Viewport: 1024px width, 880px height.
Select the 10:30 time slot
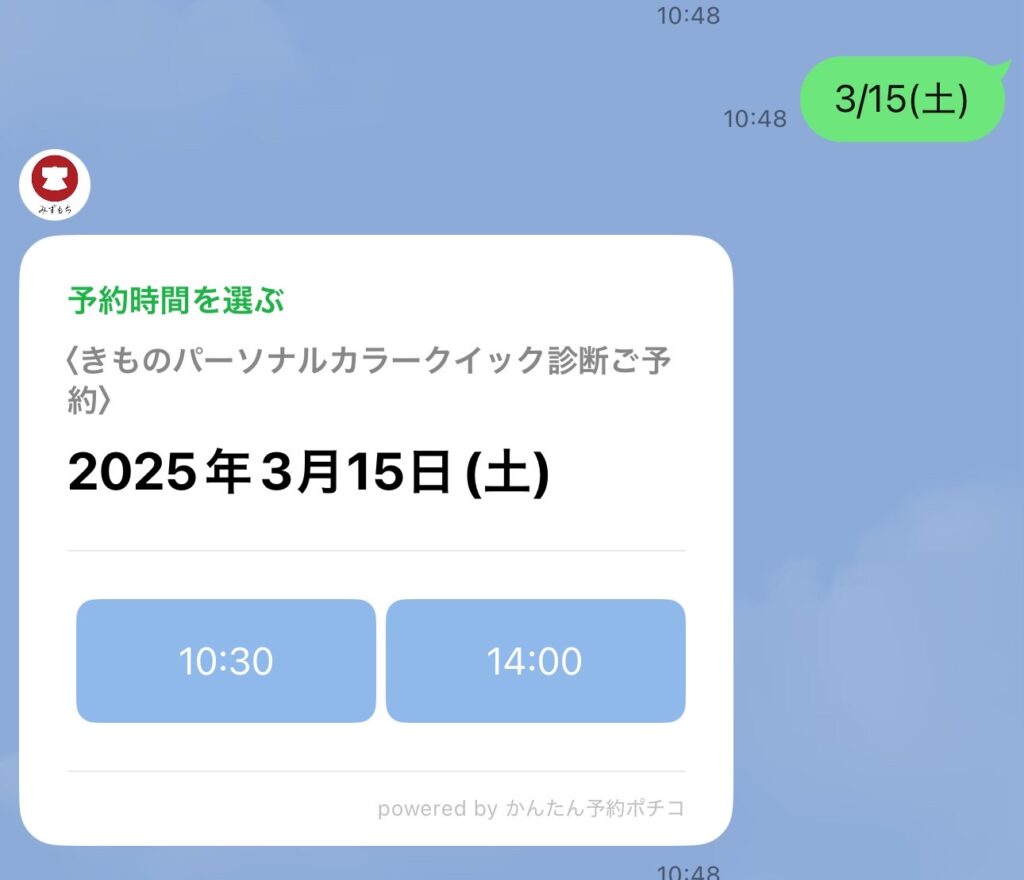pos(226,661)
